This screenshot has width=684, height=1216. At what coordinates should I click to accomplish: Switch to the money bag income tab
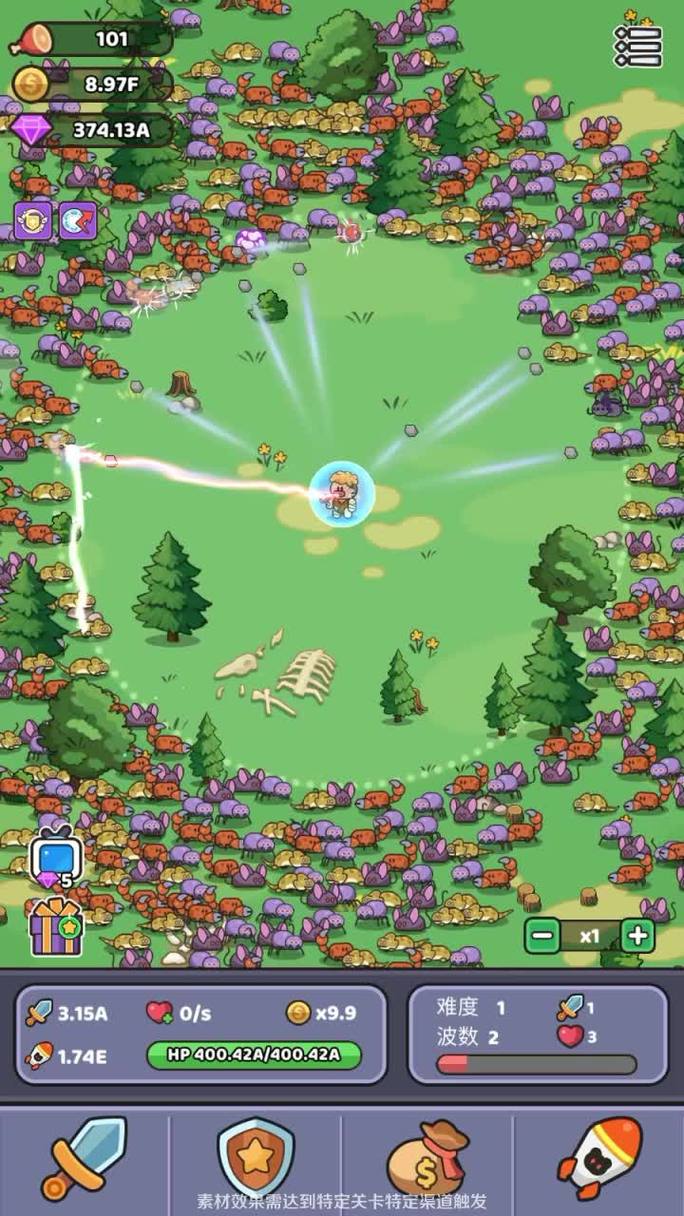click(428, 1158)
